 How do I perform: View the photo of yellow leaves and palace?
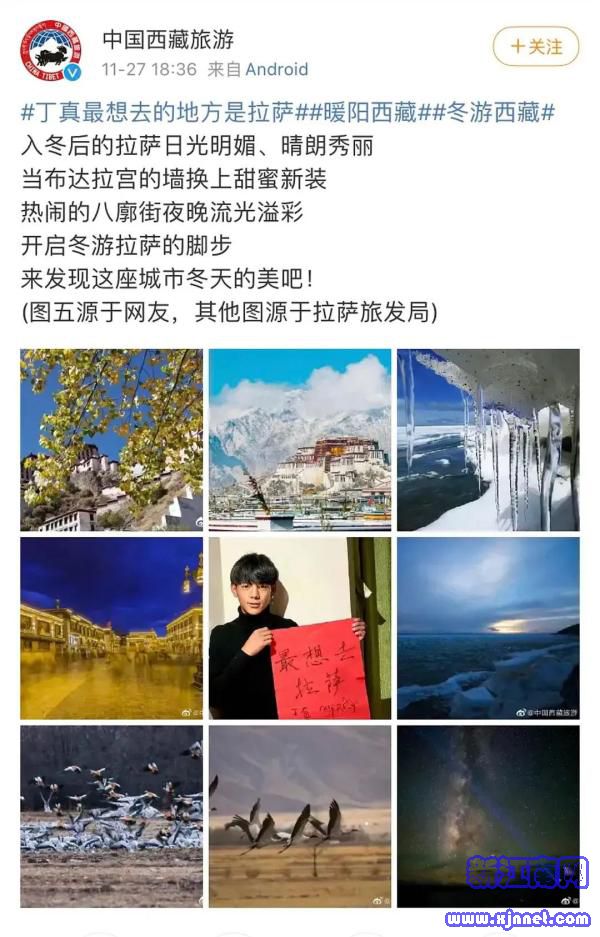coord(111,439)
